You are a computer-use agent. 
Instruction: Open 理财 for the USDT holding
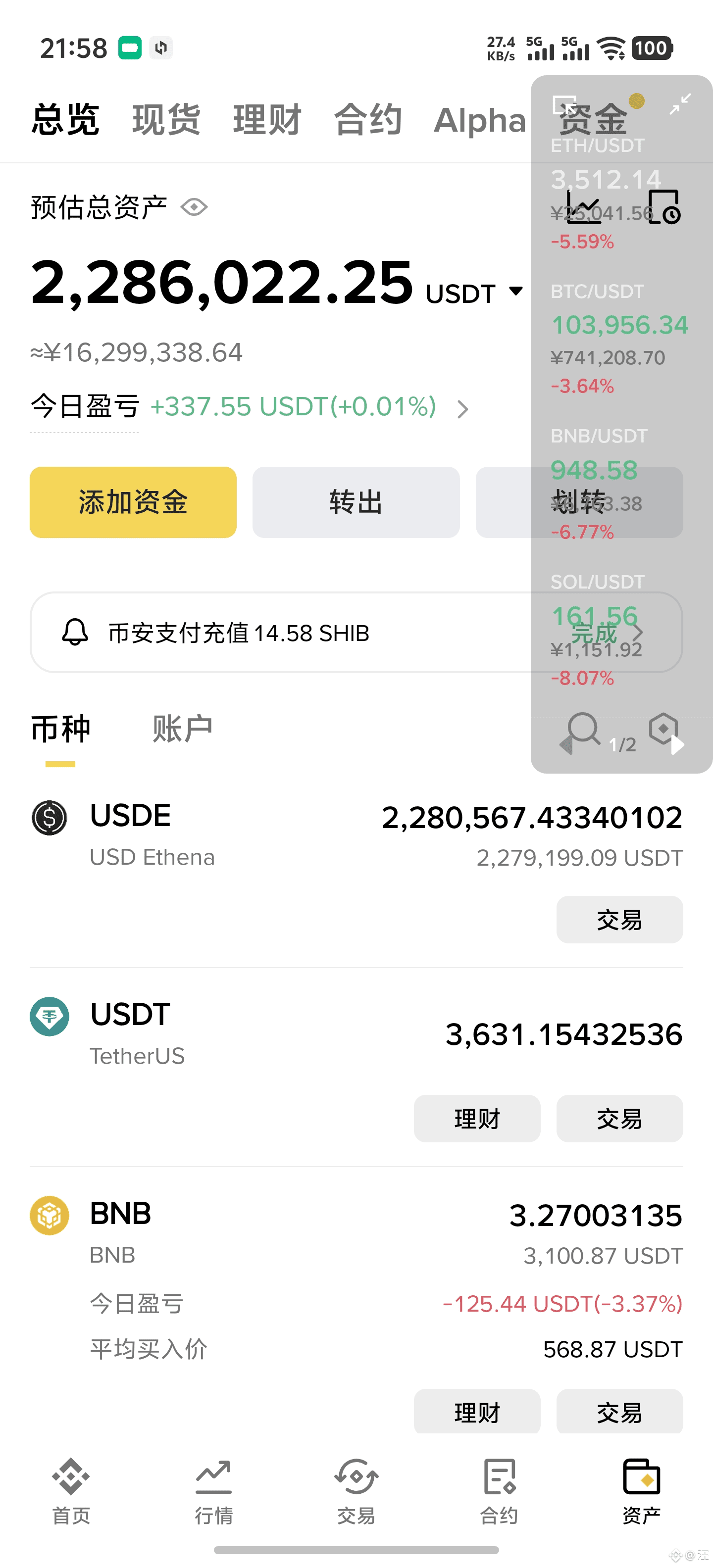(477, 1118)
